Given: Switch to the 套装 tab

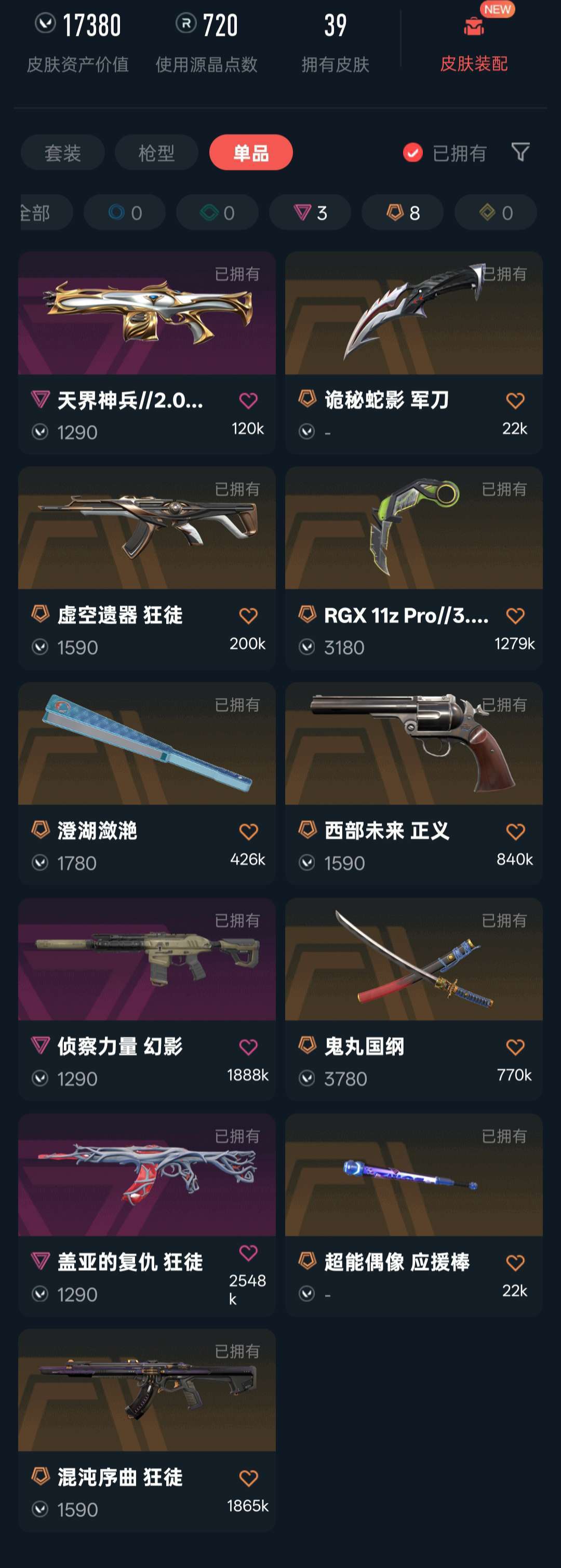Looking at the screenshot, I should (63, 152).
